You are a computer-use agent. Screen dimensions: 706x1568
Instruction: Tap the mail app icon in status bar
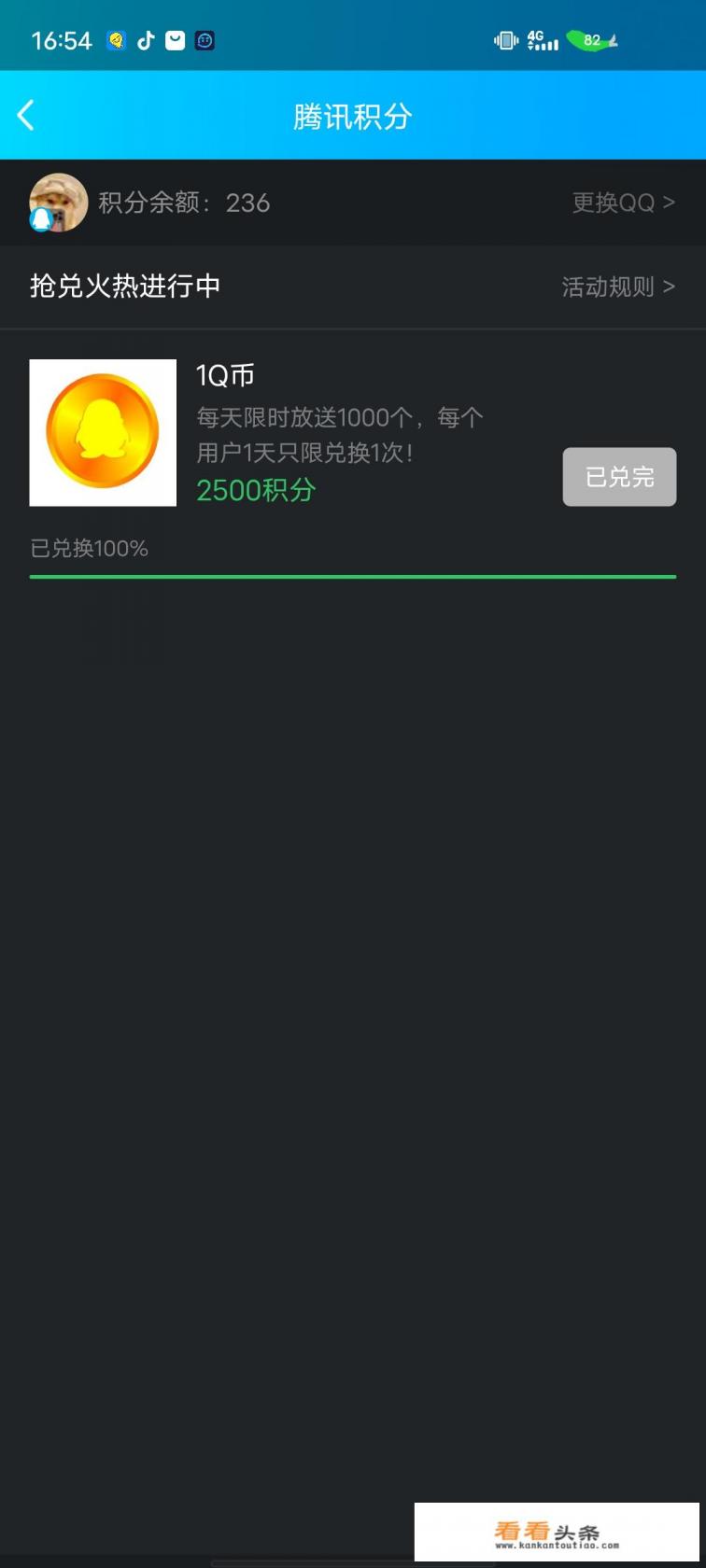point(175,40)
